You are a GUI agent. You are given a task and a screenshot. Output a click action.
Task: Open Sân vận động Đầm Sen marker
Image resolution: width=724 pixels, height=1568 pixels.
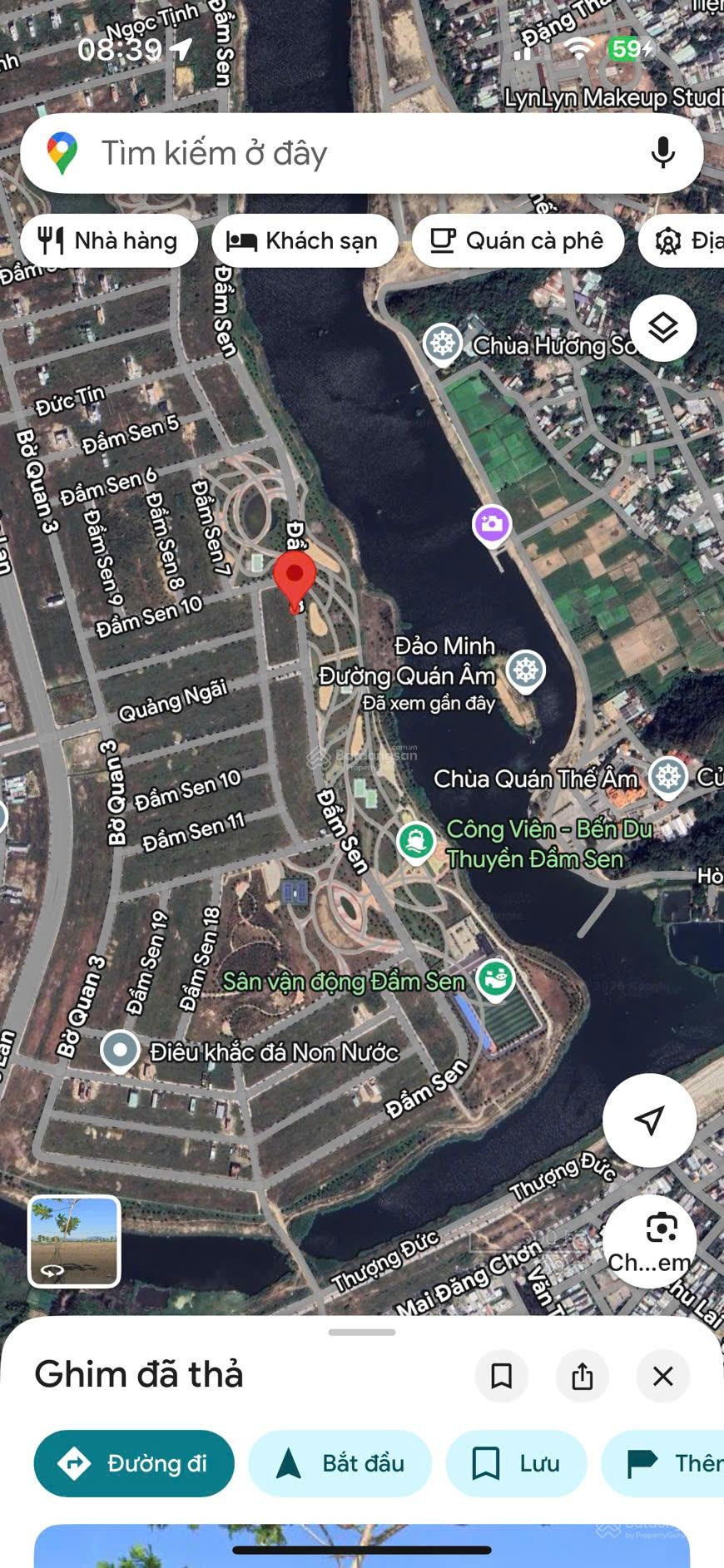[x=495, y=979]
